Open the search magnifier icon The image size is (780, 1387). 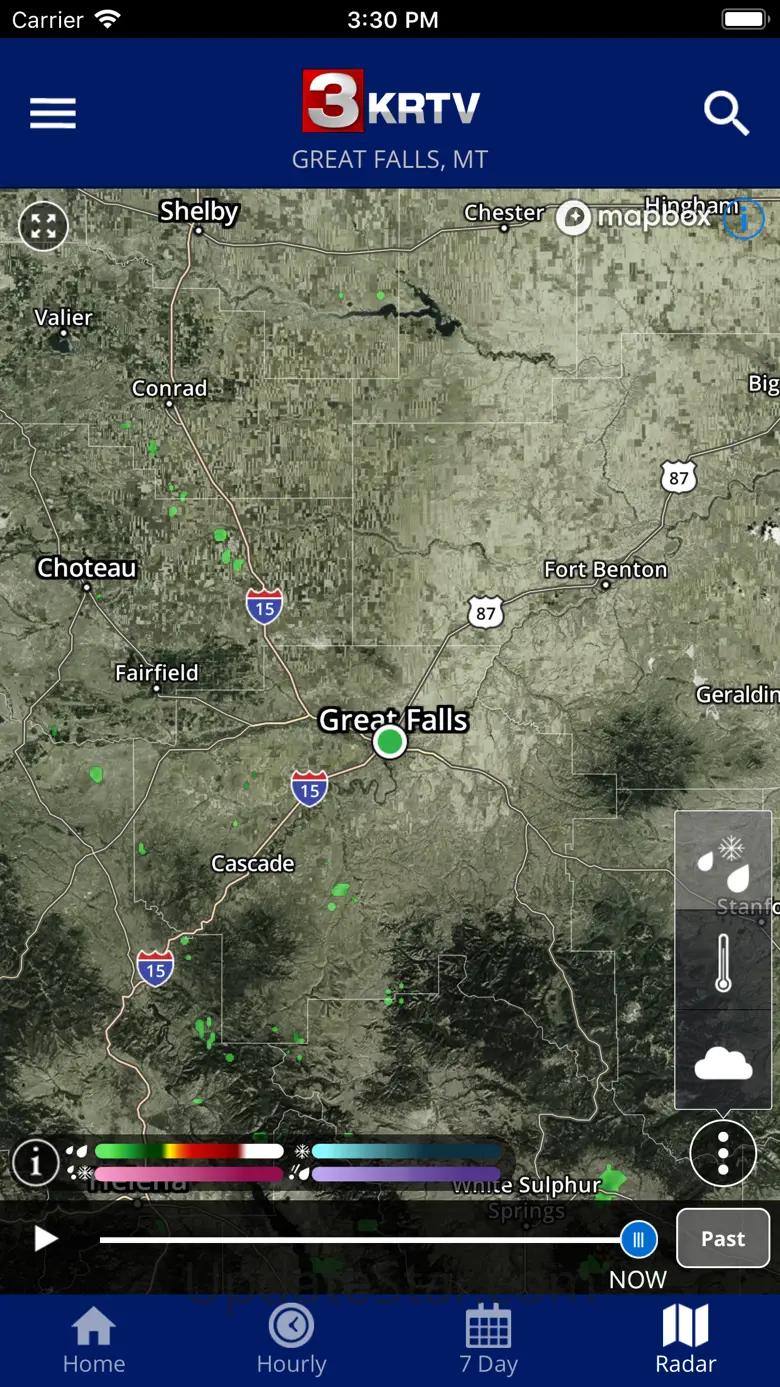[726, 114]
